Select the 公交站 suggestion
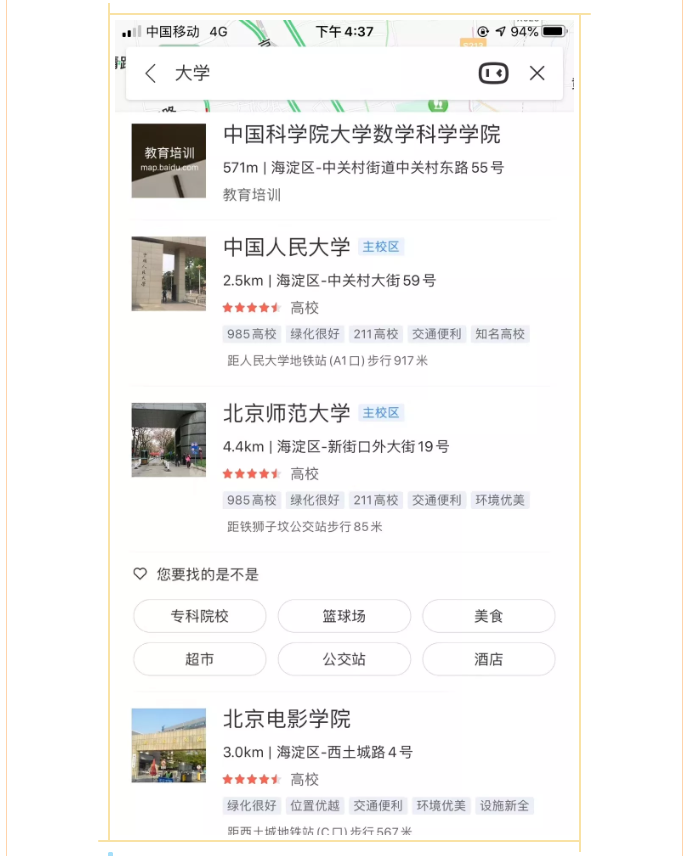The height and width of the screenshot is (856, 693). point(344,659)
